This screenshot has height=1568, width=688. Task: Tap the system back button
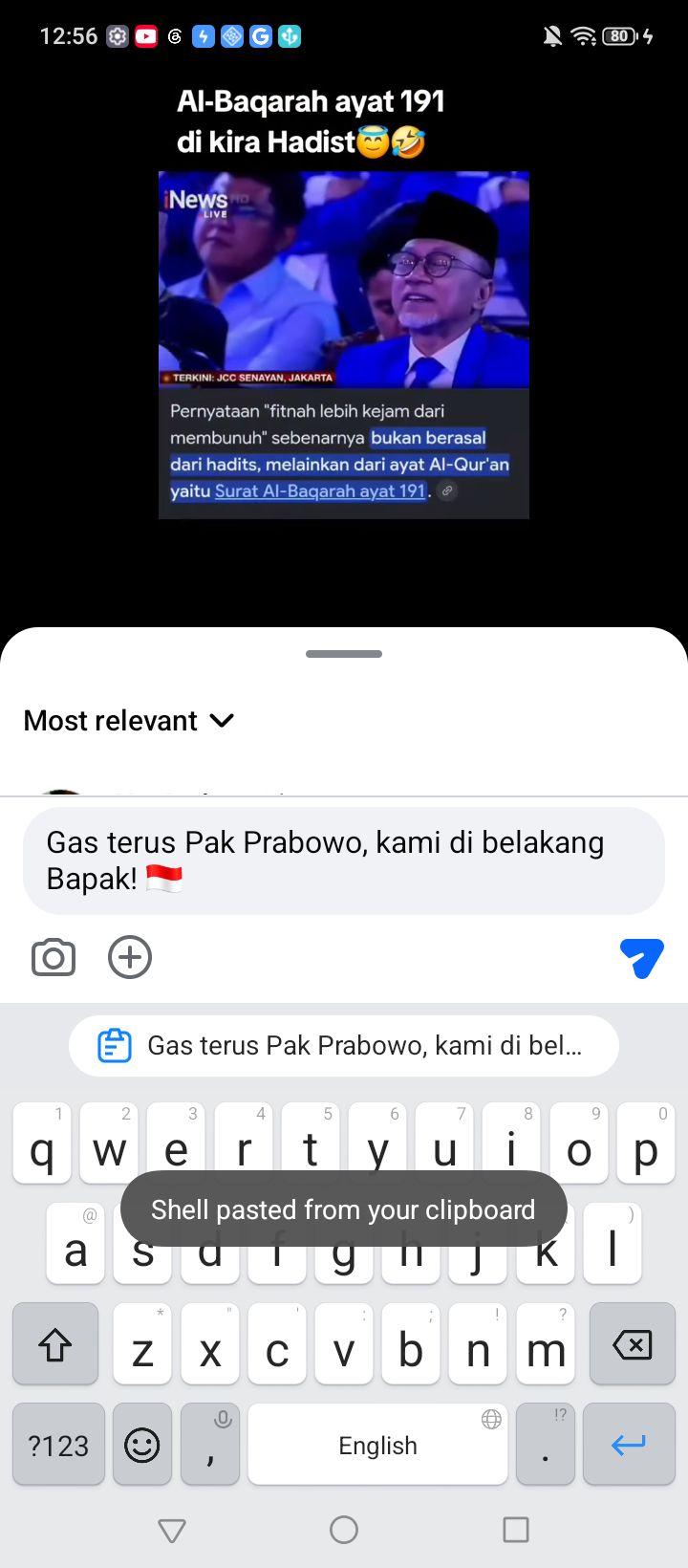click(172, 1531)
